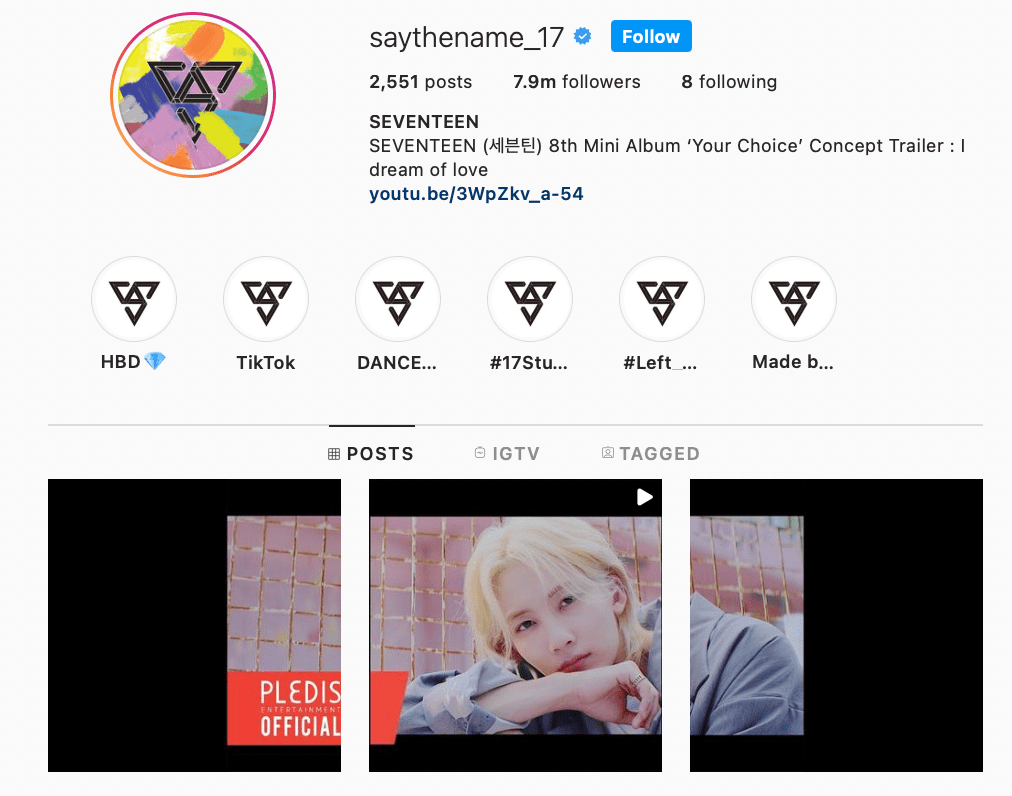
Task: Open the TikTok story highlight
Action: pos(266,299)
